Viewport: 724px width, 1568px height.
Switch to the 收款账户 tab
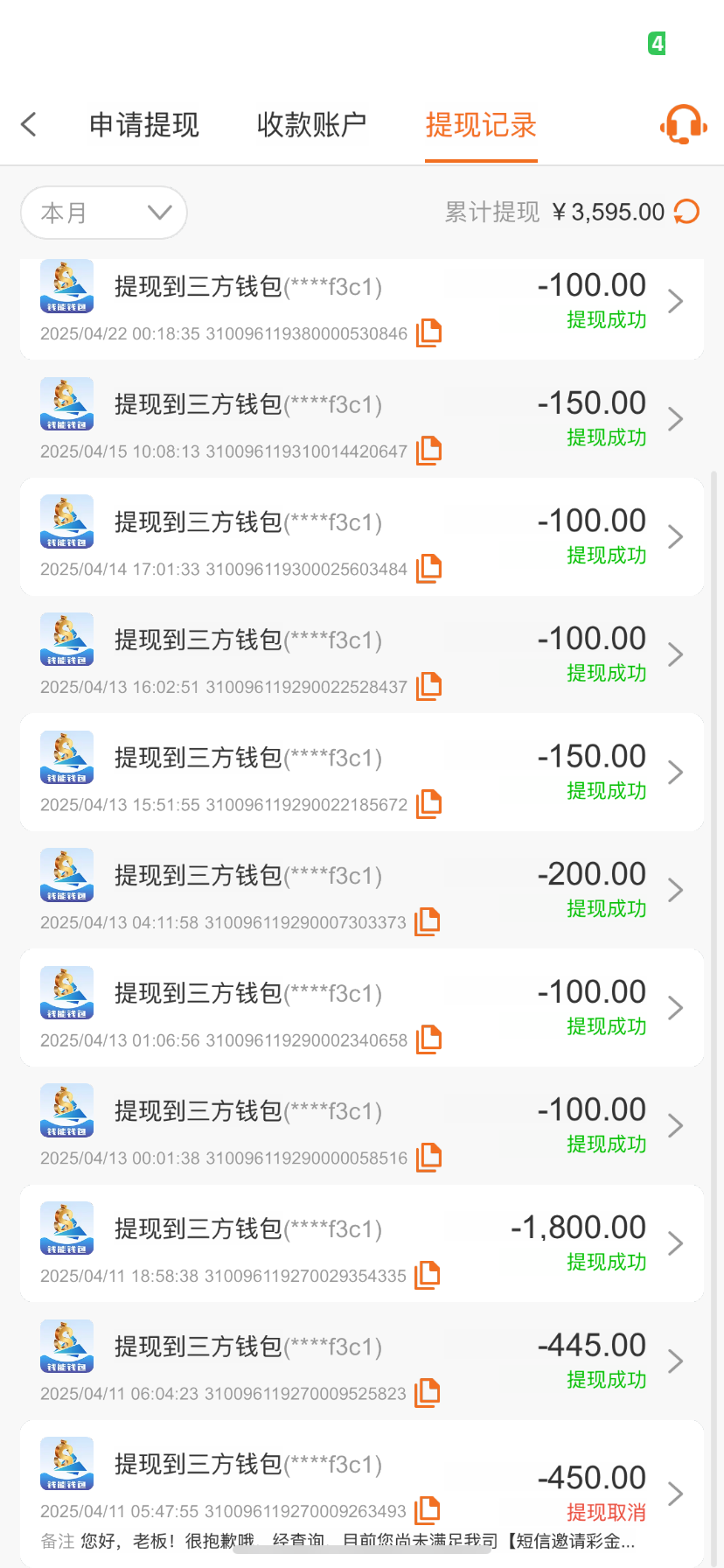coord(311,125)
